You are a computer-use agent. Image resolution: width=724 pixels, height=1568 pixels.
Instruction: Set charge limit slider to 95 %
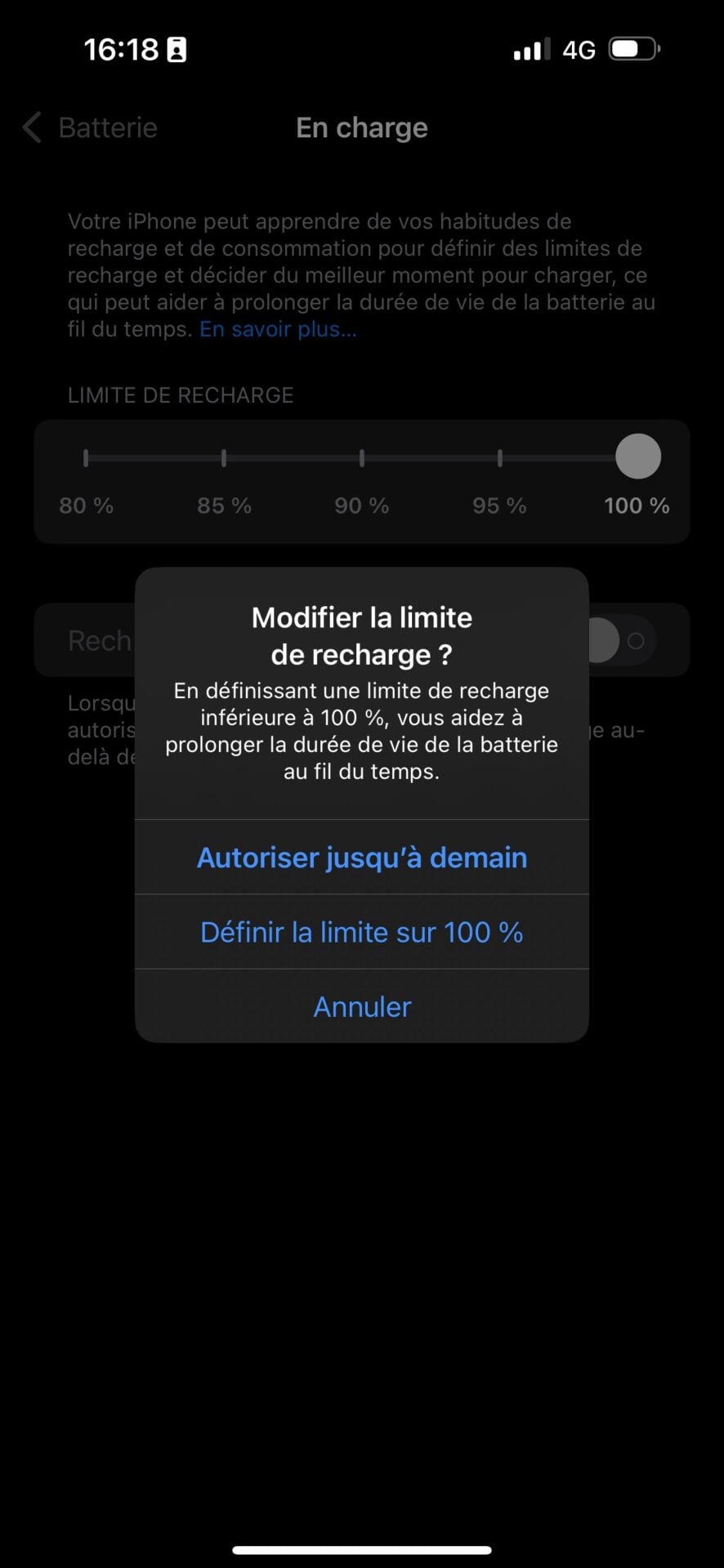[x=499, y=458]
